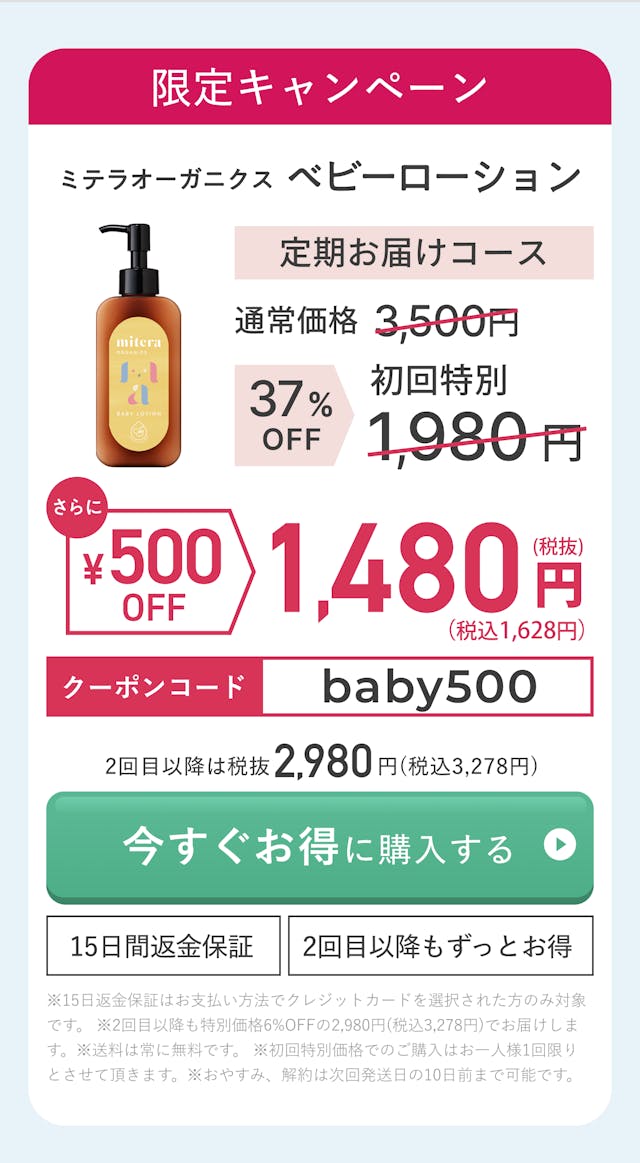Tap the green 今すぐお得に購入する button
Screen dimensions: 640x1163
319,847
